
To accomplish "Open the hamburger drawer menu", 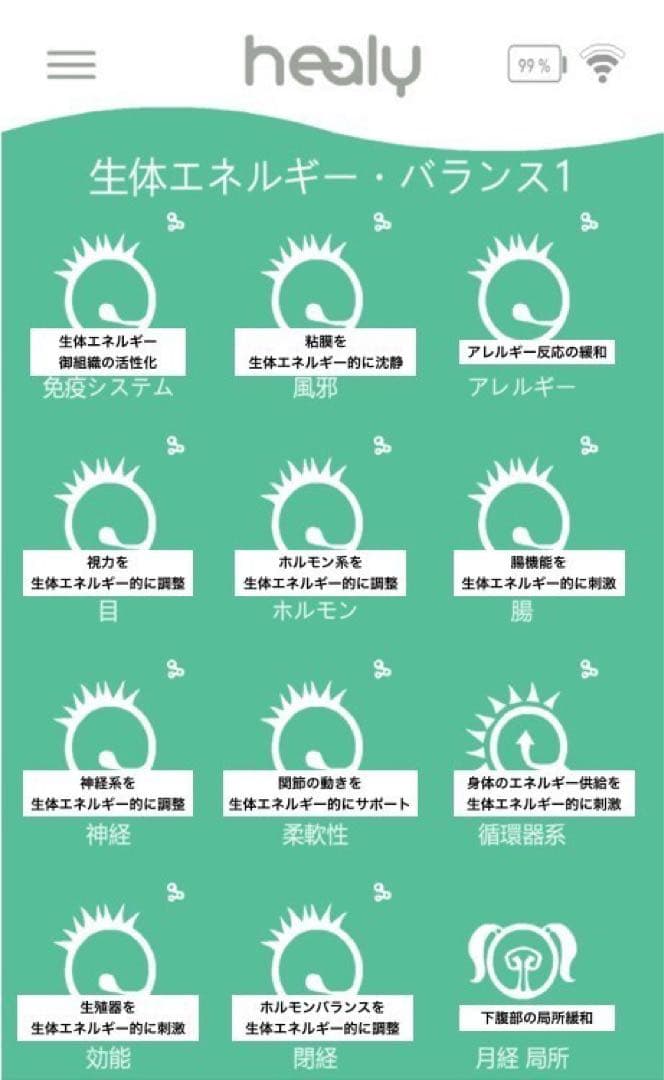I will tap(71, 65).
